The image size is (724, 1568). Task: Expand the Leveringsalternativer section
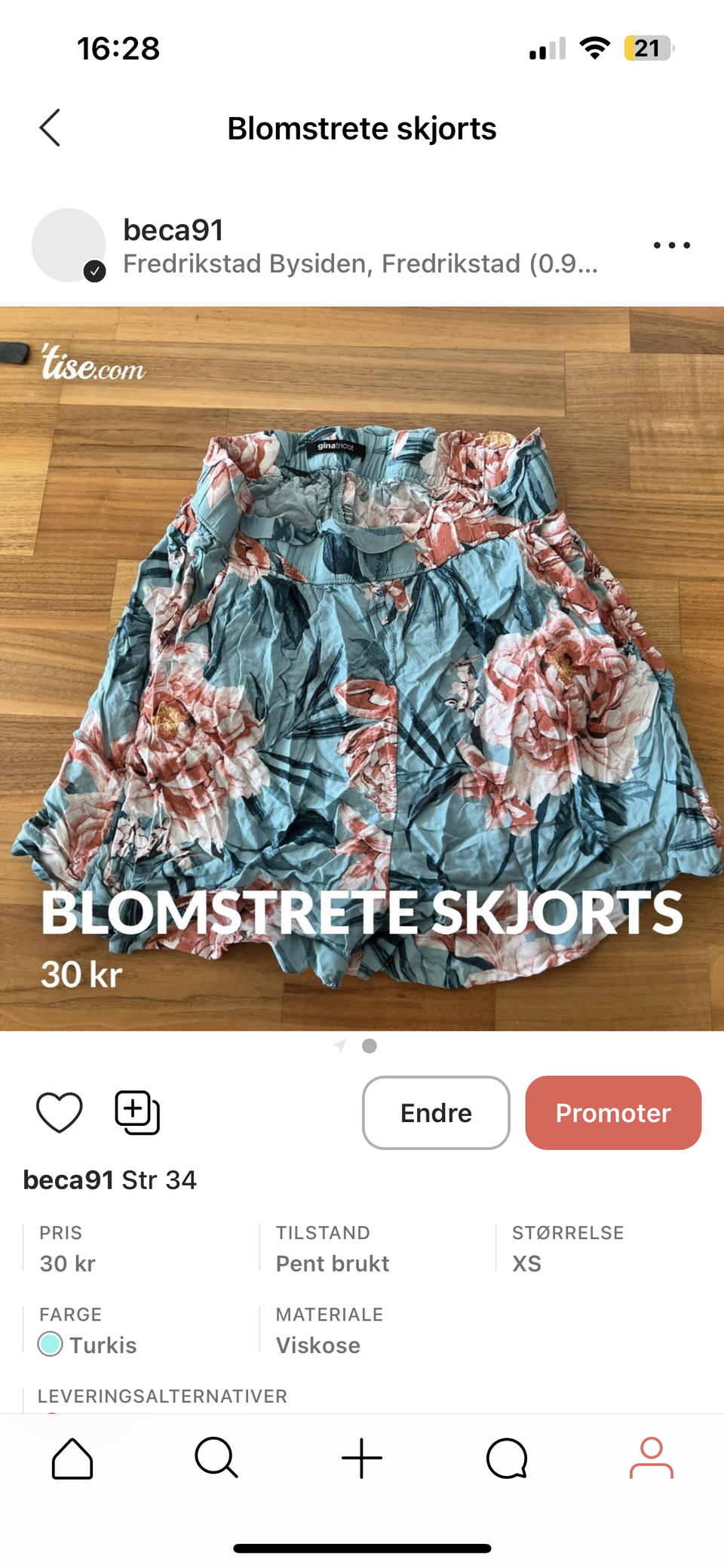(163, 1397)
